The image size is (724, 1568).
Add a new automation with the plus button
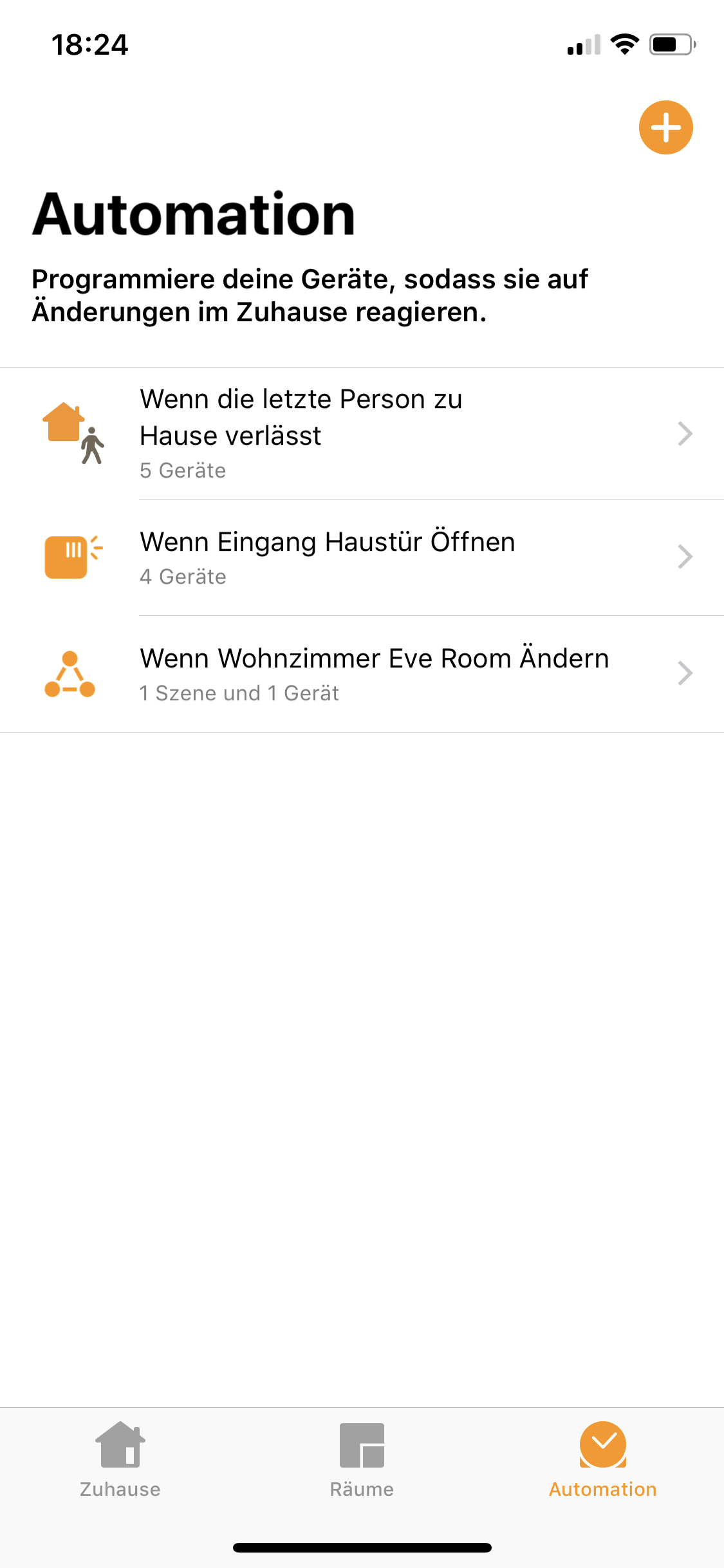(x=665, y=127)
